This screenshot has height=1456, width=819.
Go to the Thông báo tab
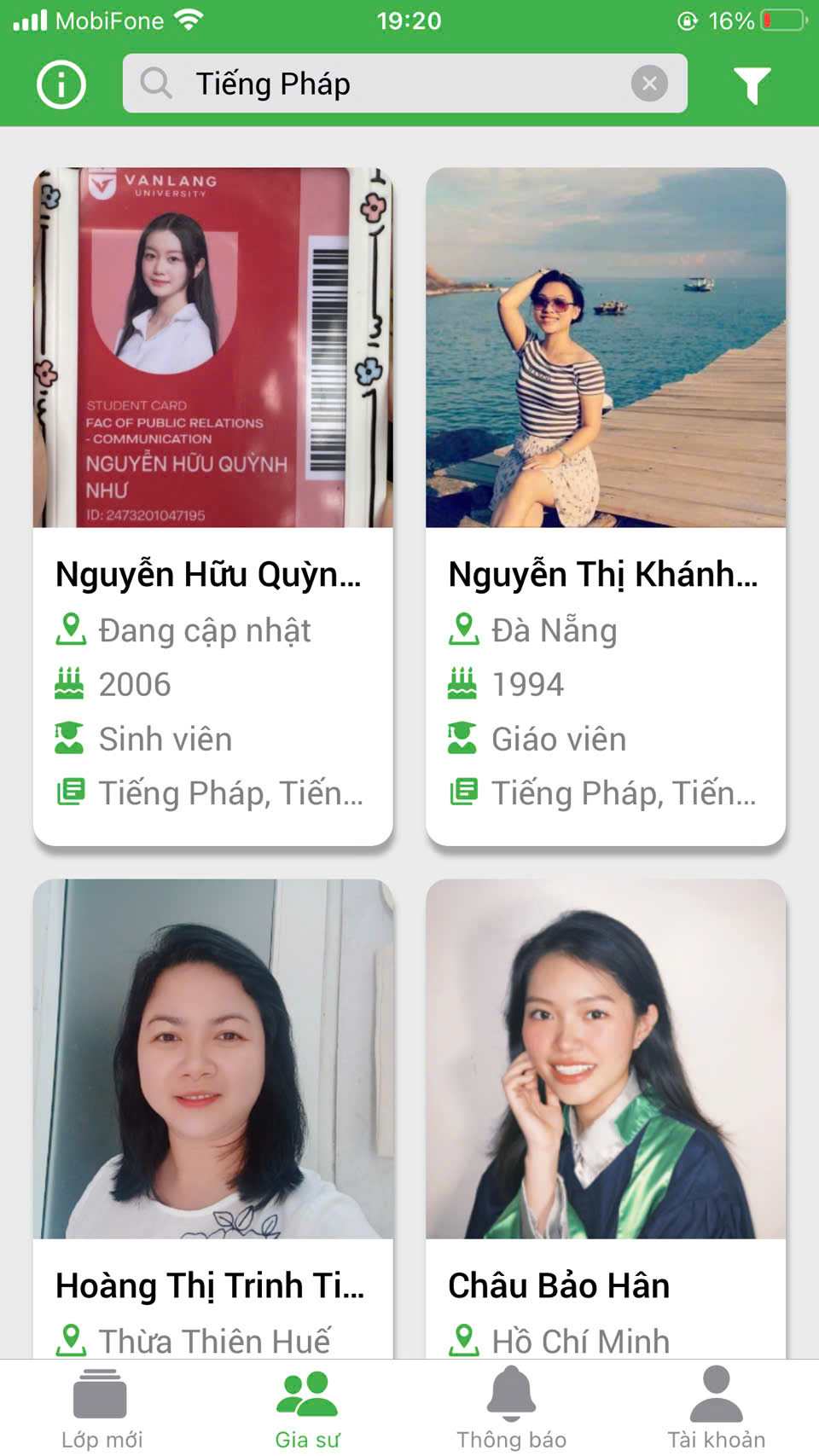pos(511,1407)
